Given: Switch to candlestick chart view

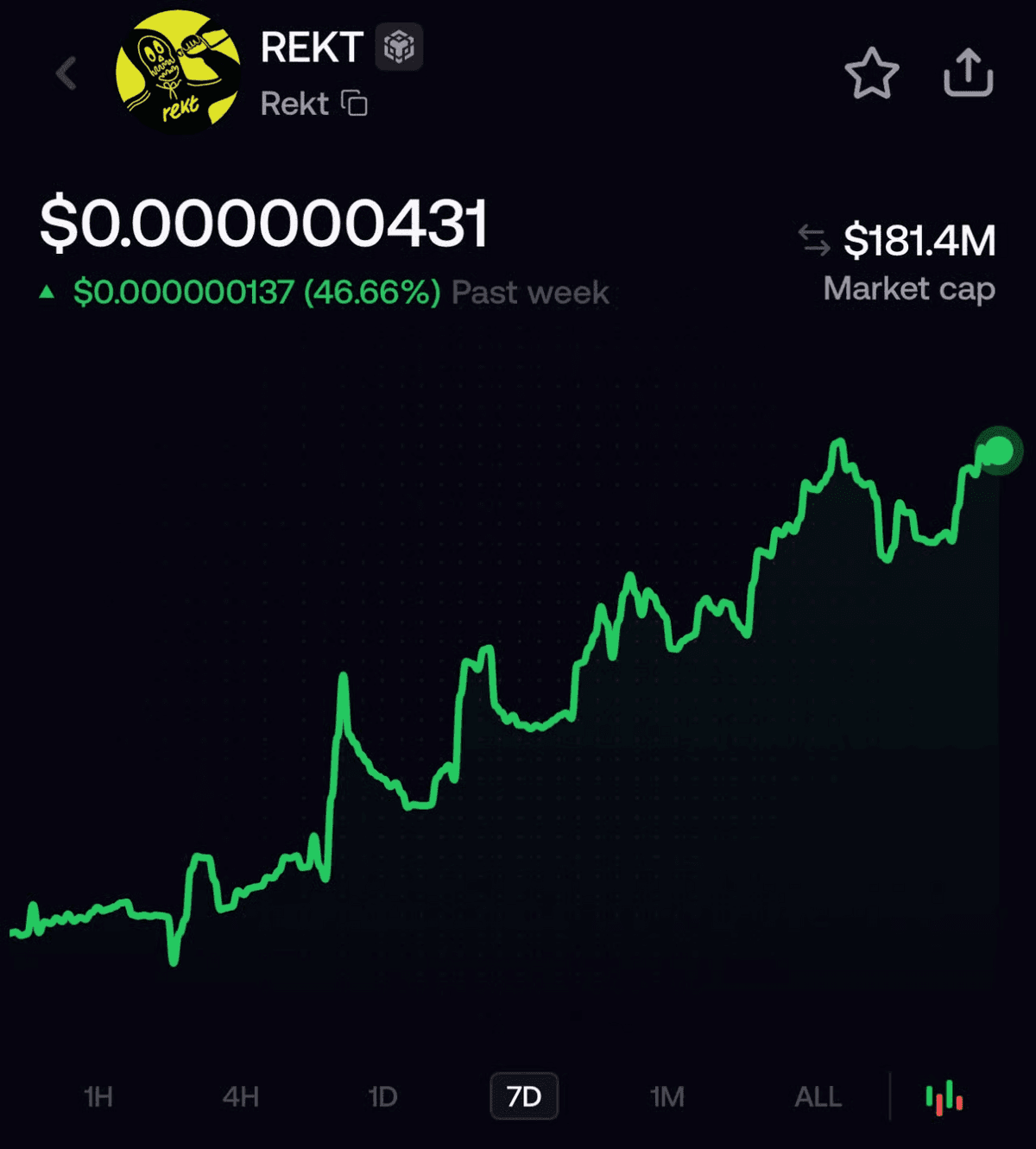Looking at the screenshot, I should [x=944, y=1097].
